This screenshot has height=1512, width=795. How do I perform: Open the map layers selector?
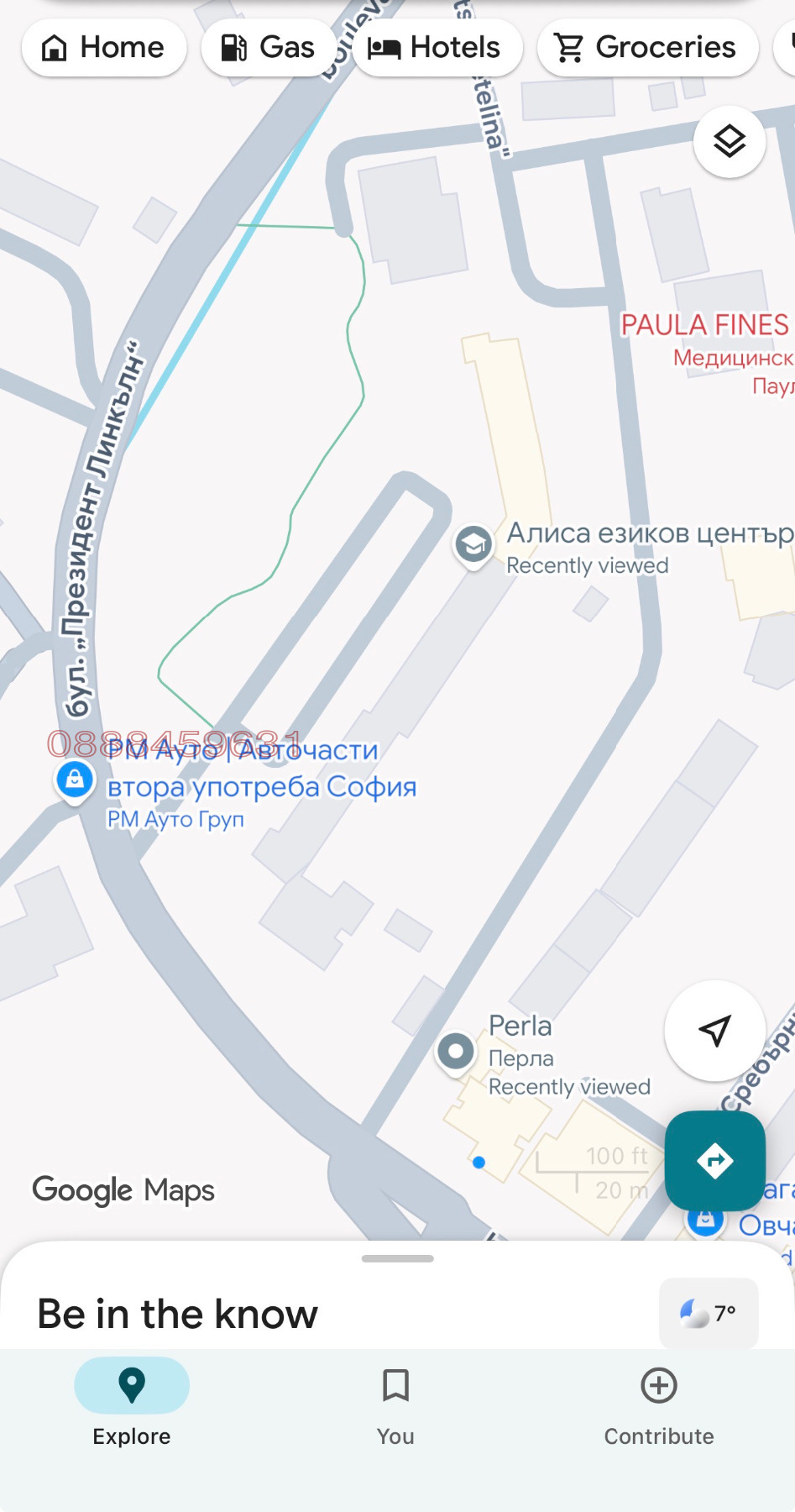[x=729, y=141]
